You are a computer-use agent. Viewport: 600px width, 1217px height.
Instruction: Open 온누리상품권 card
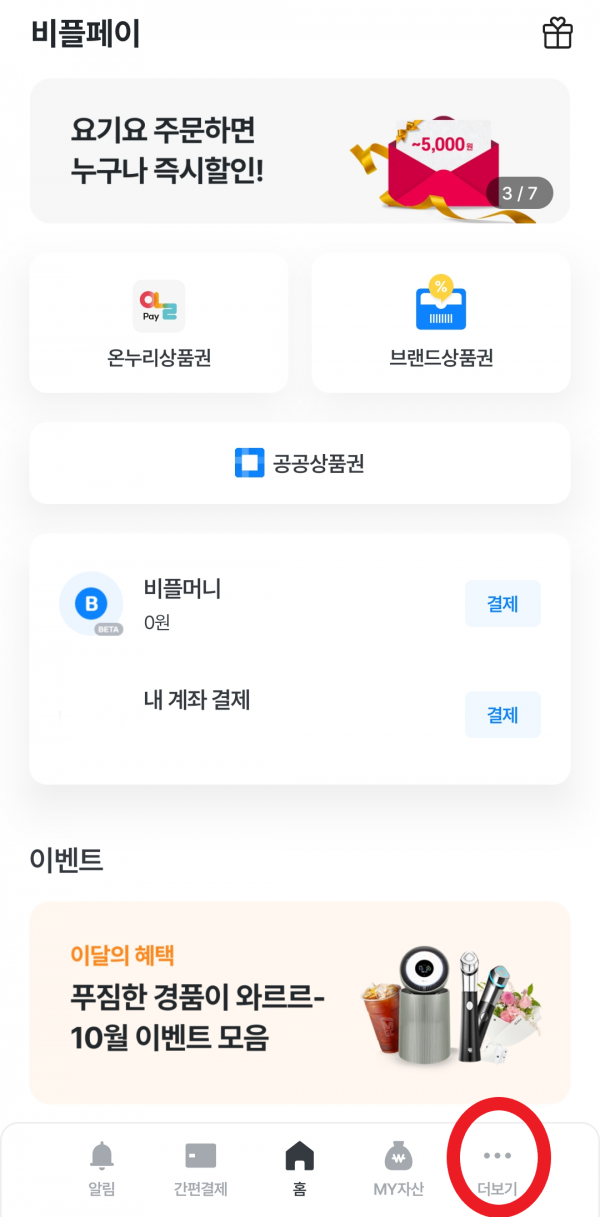tap(159, 323)
